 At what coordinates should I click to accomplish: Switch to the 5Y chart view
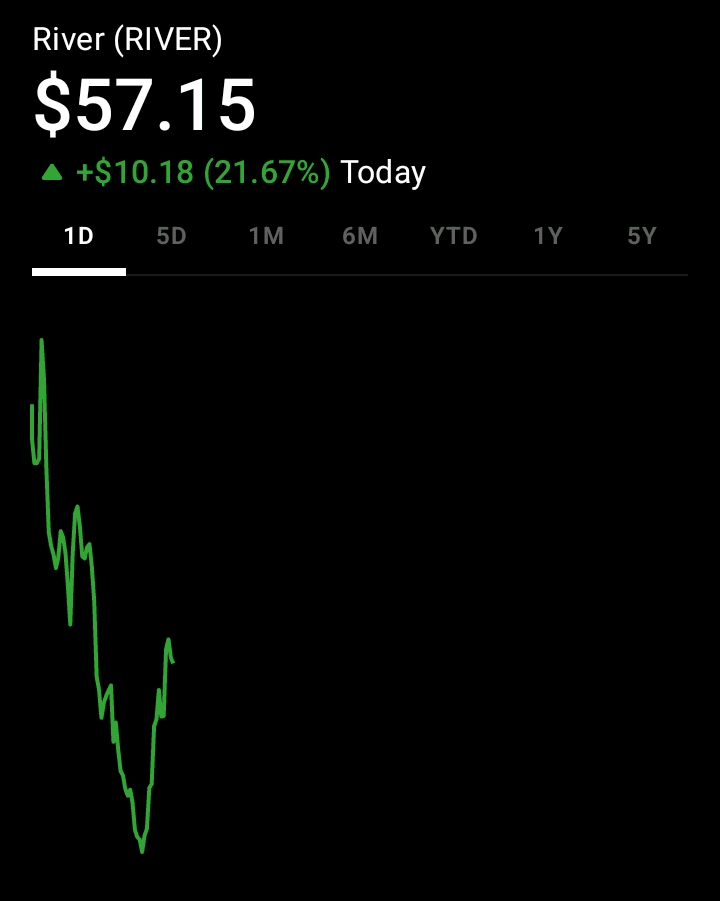642,237
